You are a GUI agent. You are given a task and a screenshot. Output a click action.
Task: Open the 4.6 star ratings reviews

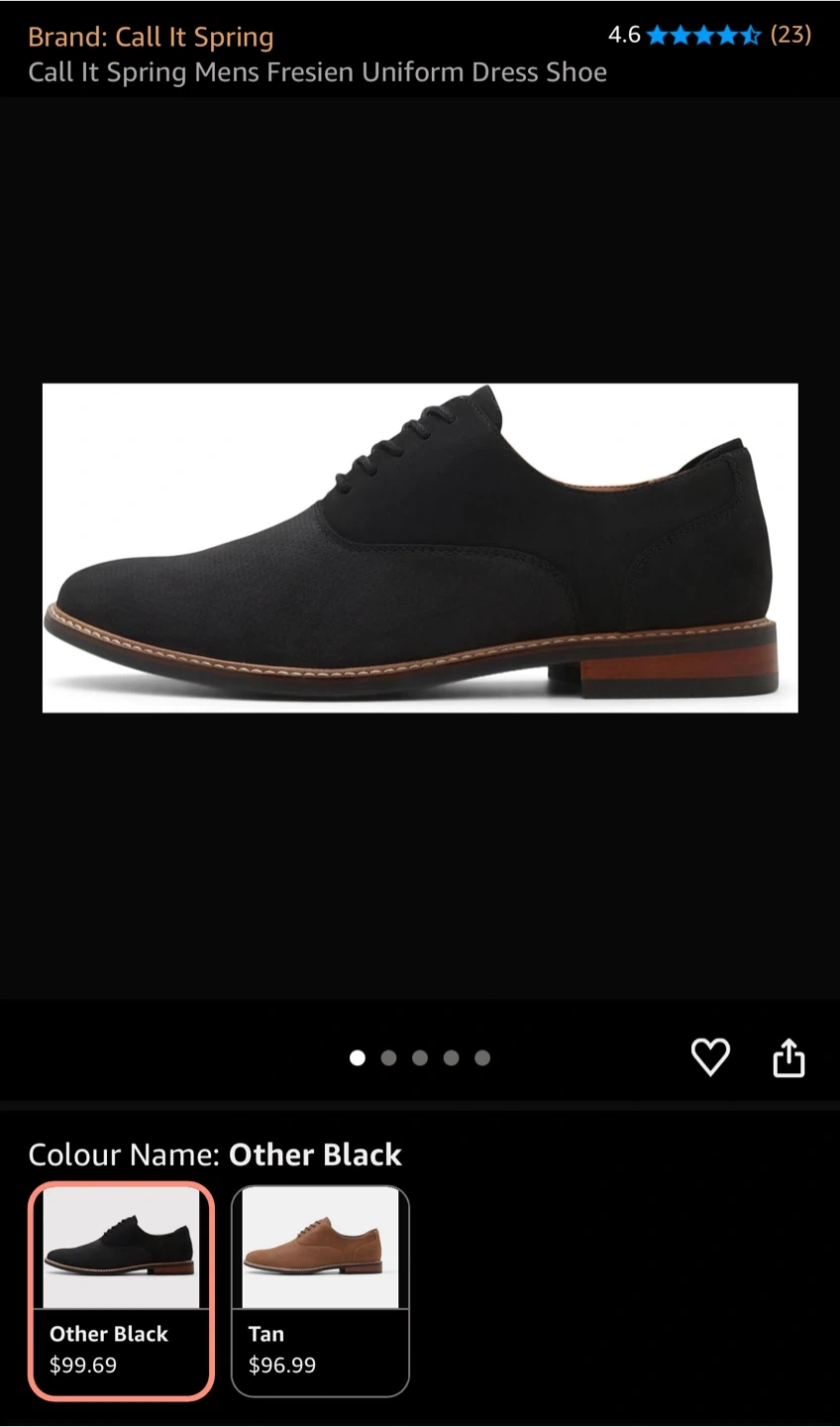(x=708, y=36)
